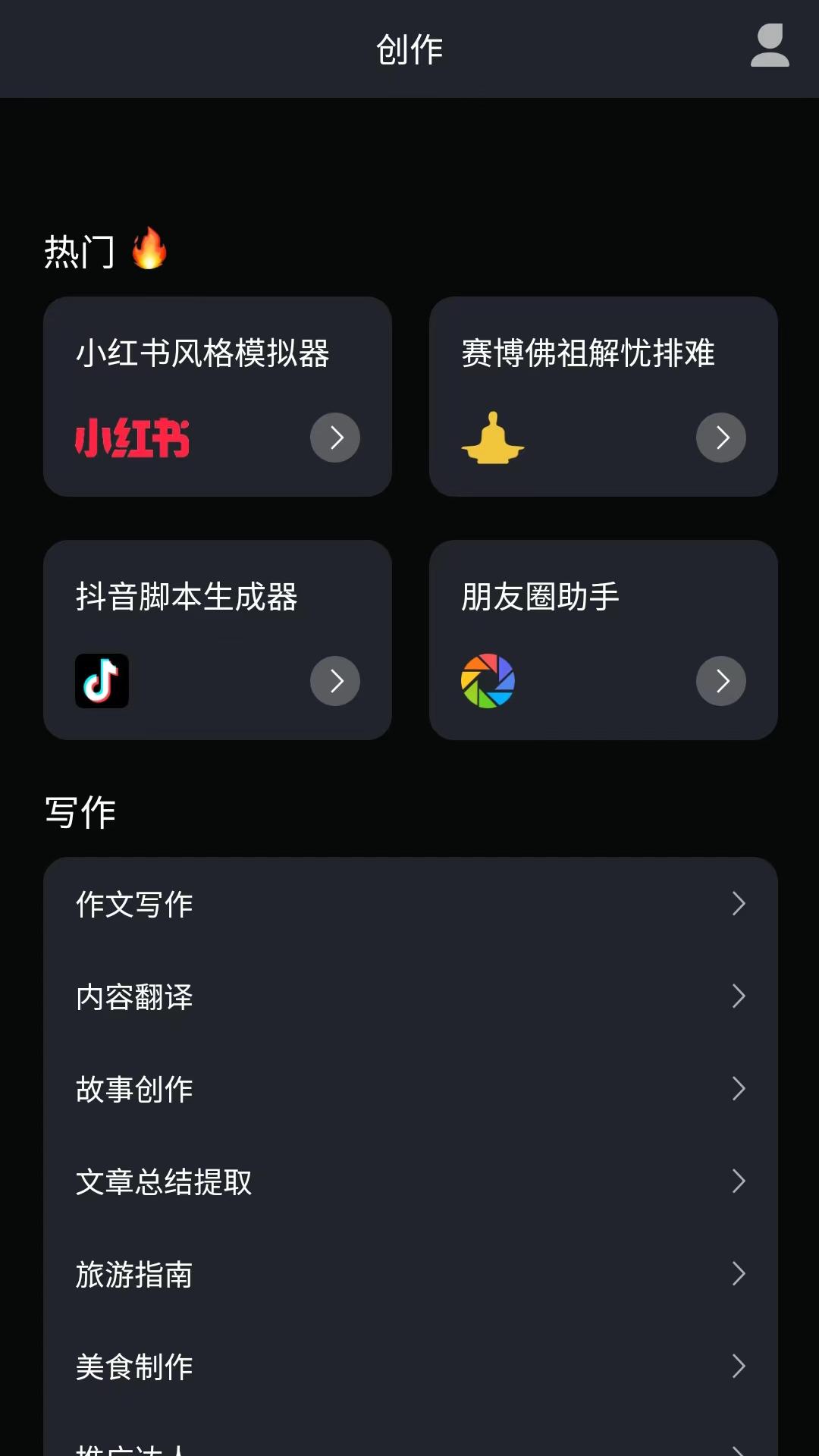The image size is (819, 1456).
Task: Select 美食制作 from the 写作 list
Action: 409,1367
